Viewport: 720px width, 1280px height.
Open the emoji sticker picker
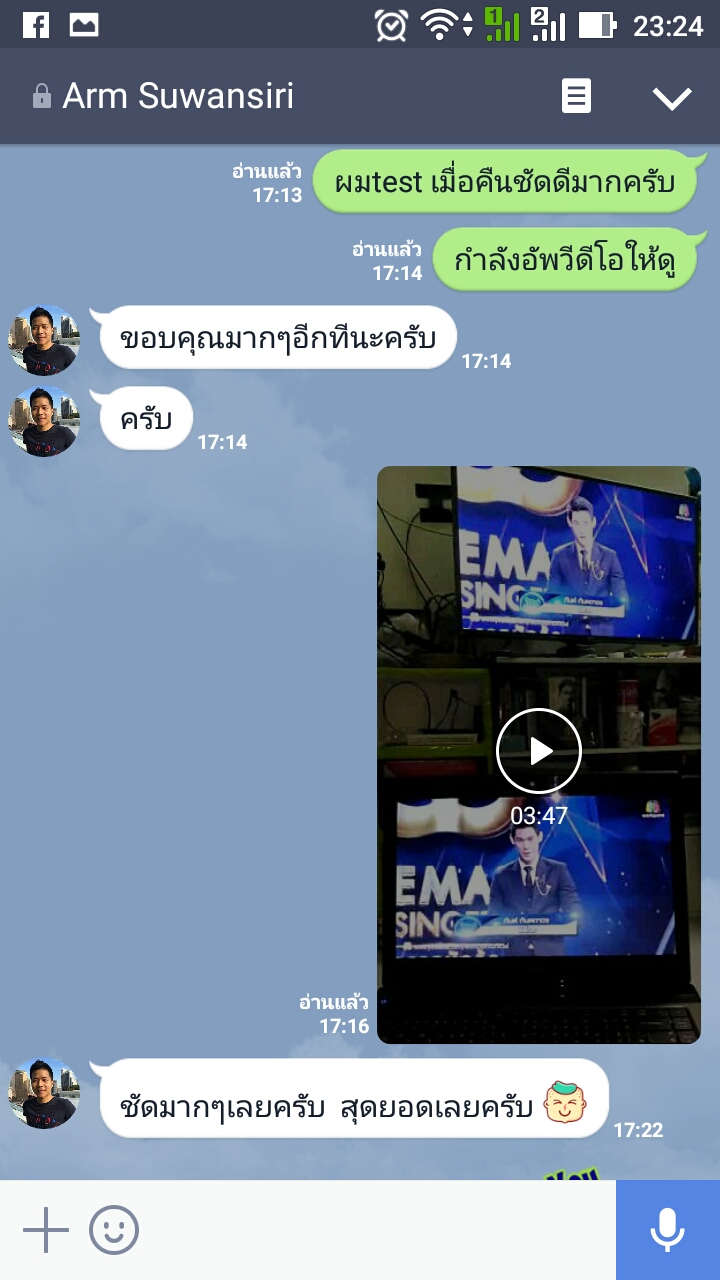tap(114, 1230)
